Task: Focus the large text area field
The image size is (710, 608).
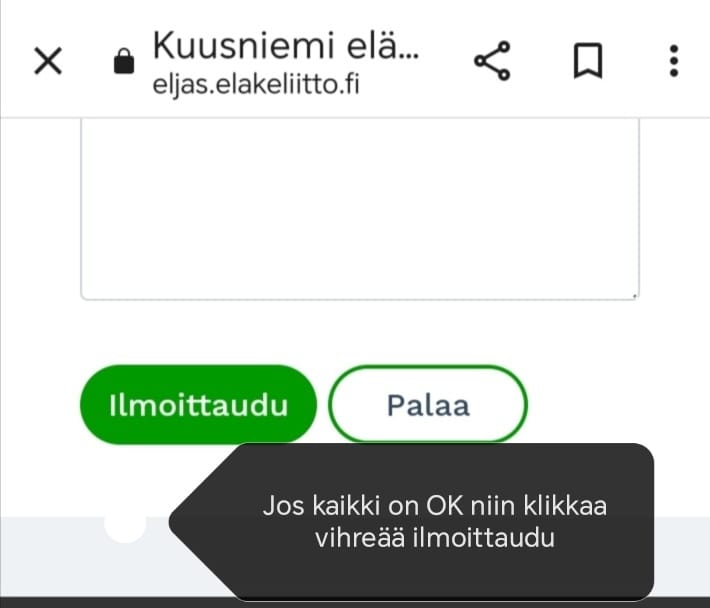Action: click(360, 210)
